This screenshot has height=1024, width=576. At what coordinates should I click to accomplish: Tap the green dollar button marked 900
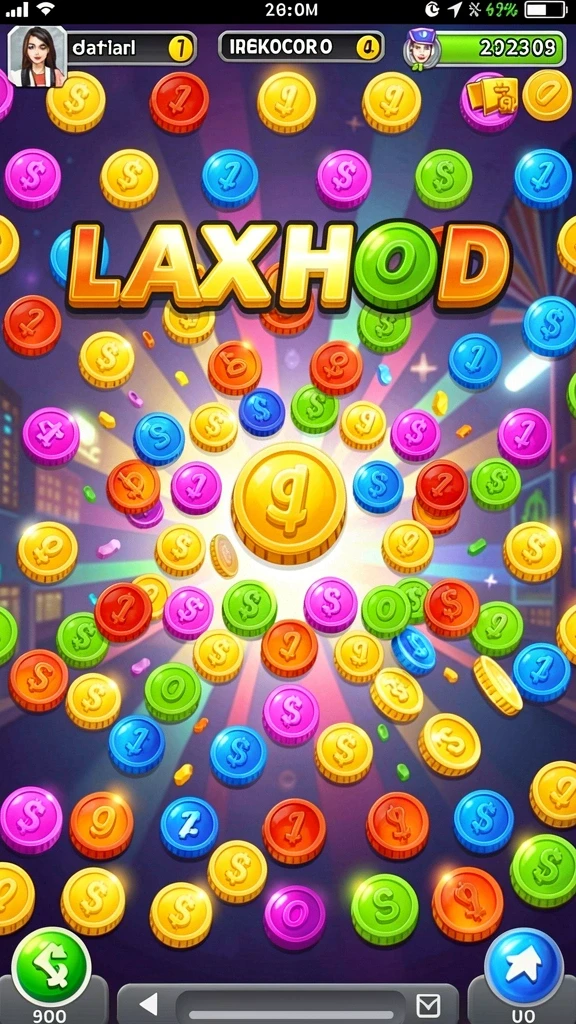(x=51, y=967)
